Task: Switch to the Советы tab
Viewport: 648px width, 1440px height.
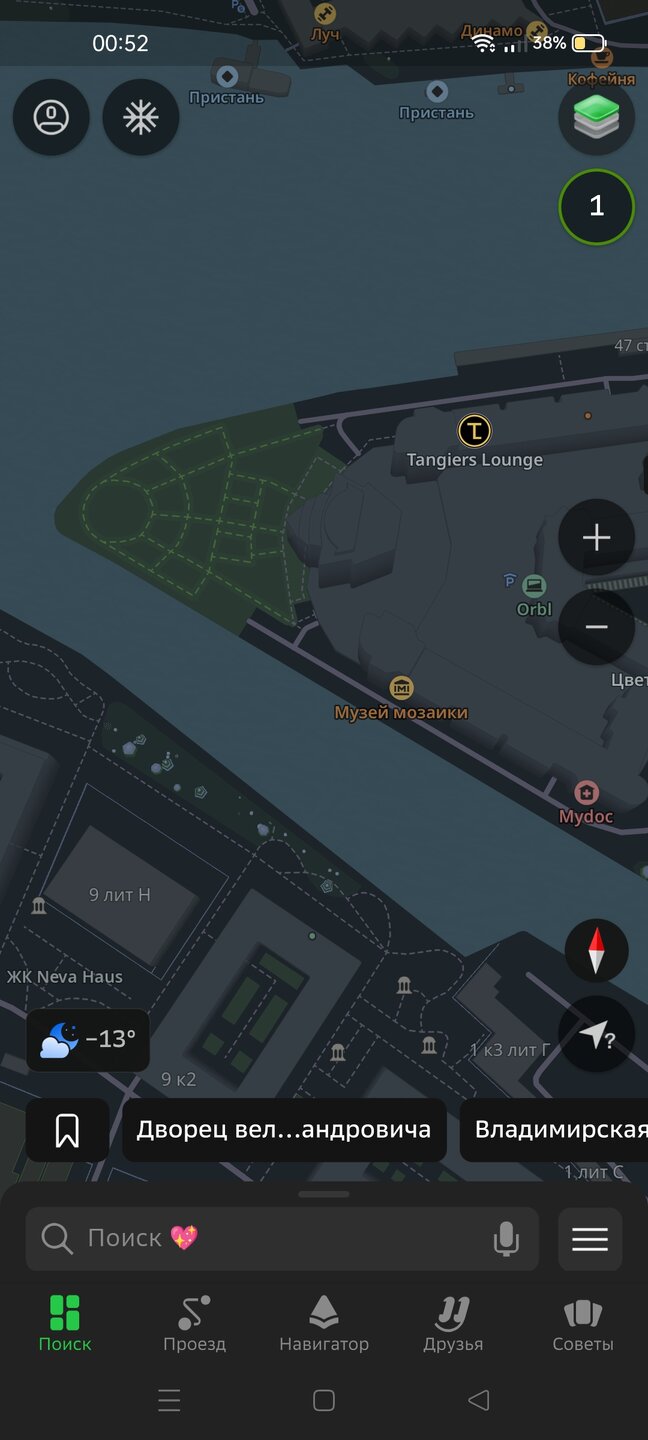Action: click(582, 1323)
